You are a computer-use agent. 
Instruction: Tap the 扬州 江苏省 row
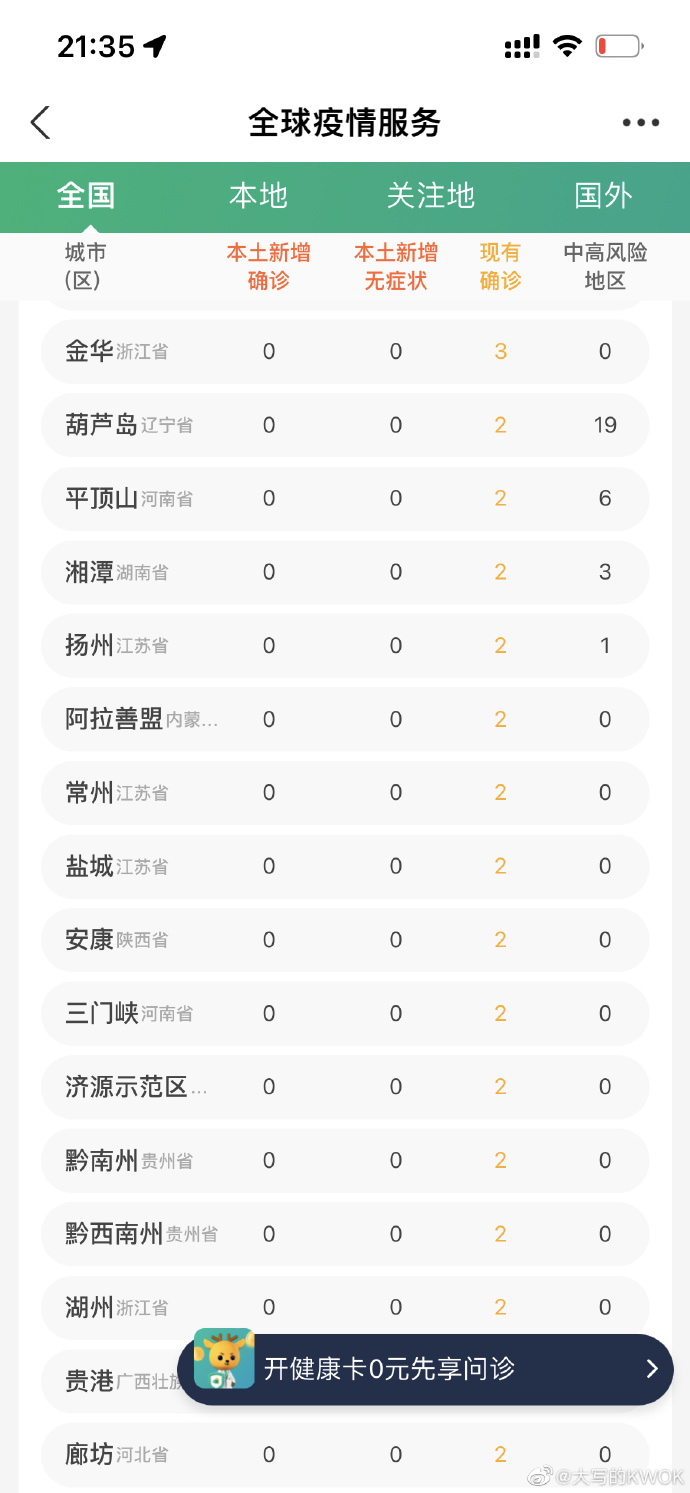click(x=345, y=646)
